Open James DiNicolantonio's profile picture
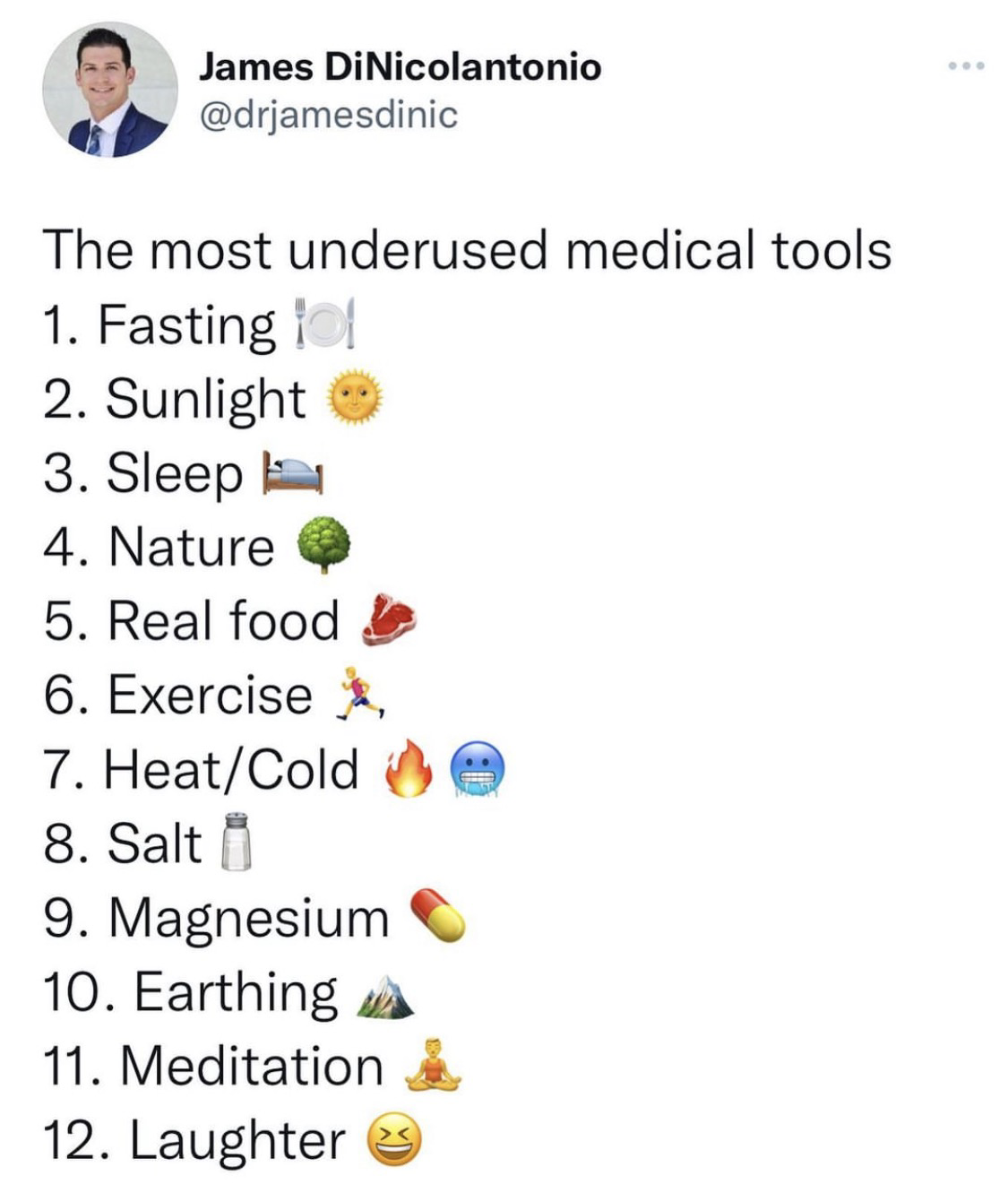This screenshot has height=1193, width=1008. pyautogui.click(x=109, y=91)
